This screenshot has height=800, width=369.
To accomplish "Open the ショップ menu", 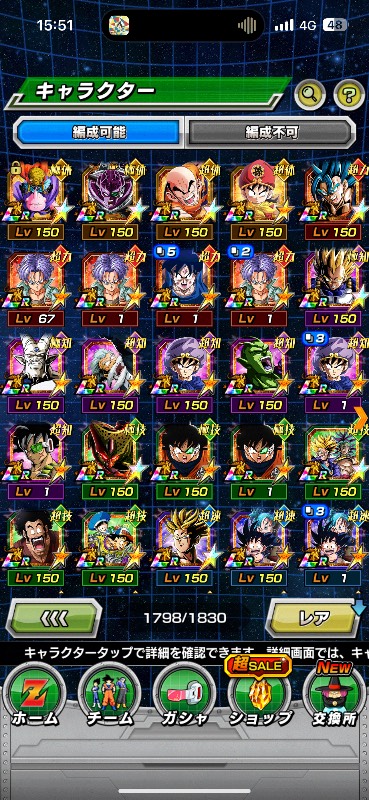I will 259,696.
